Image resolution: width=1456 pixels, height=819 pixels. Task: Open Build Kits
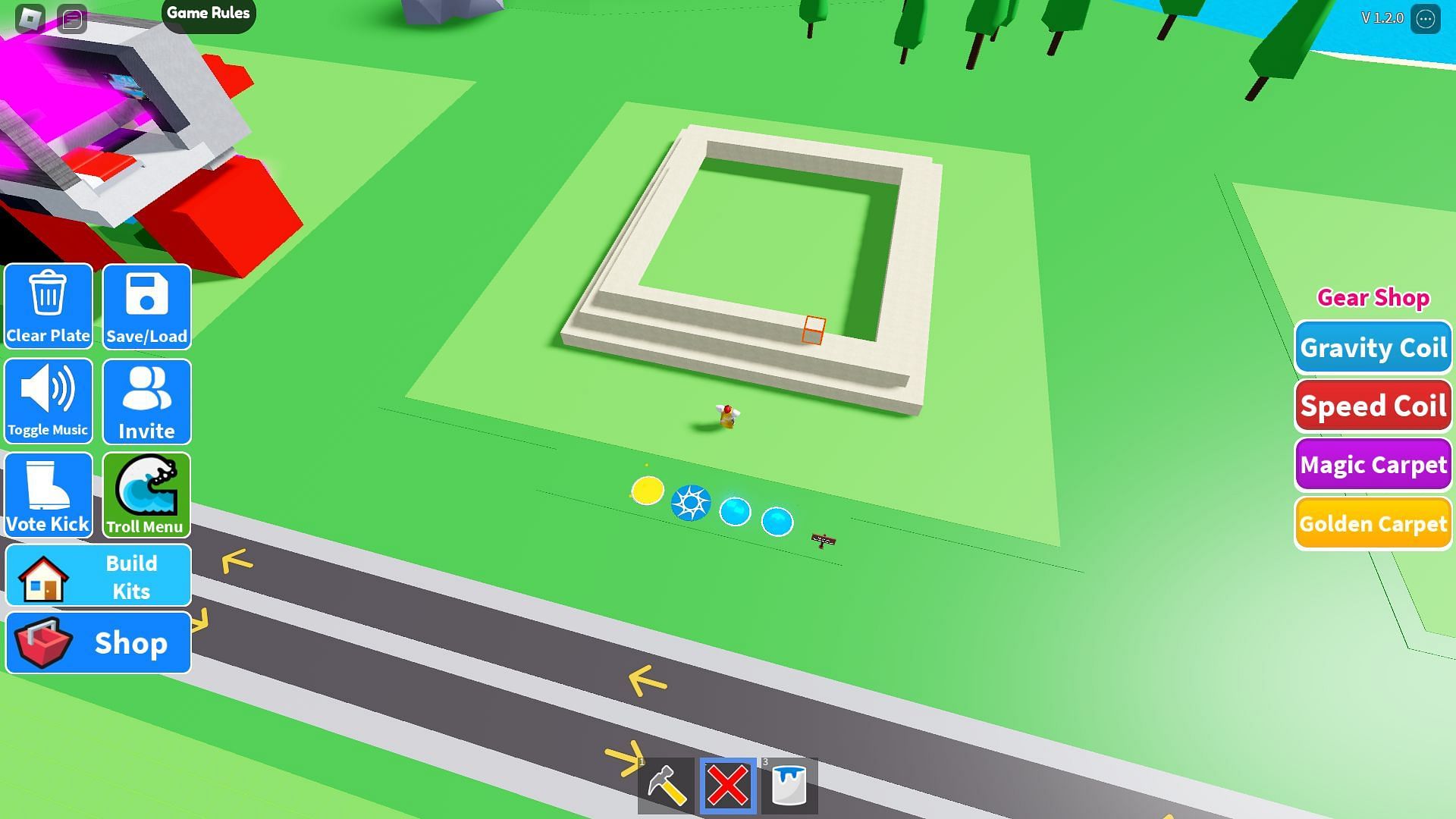(99, 576)
